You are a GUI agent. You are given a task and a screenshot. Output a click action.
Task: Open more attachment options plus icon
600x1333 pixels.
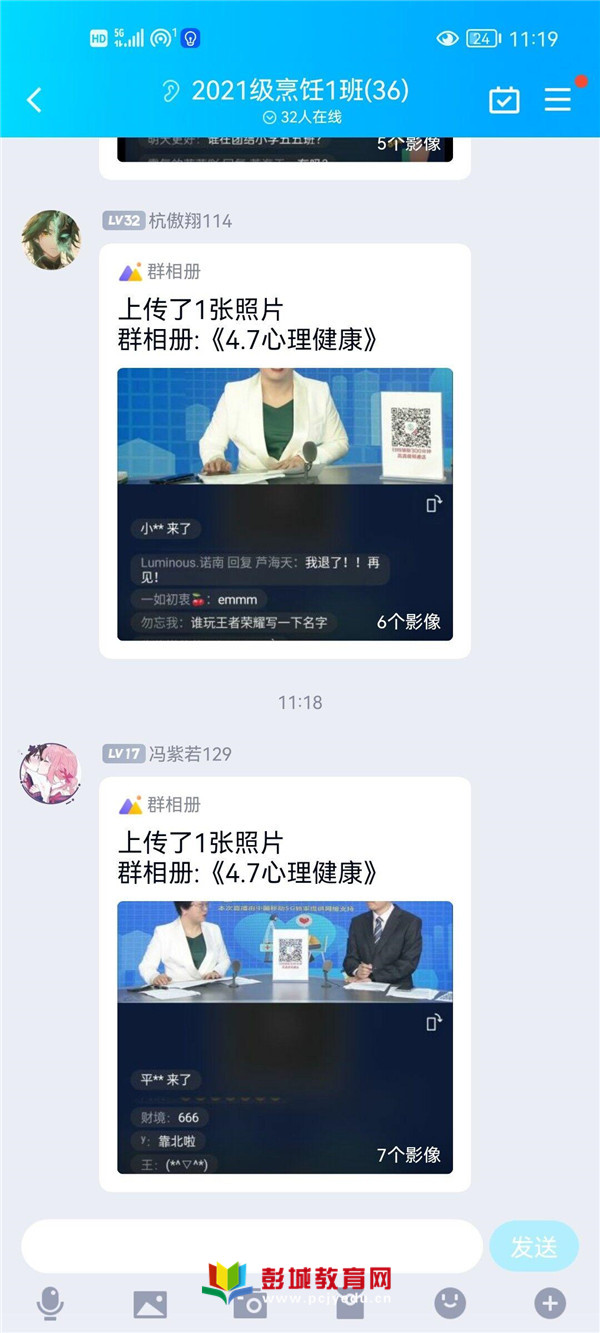point(550,1303)
